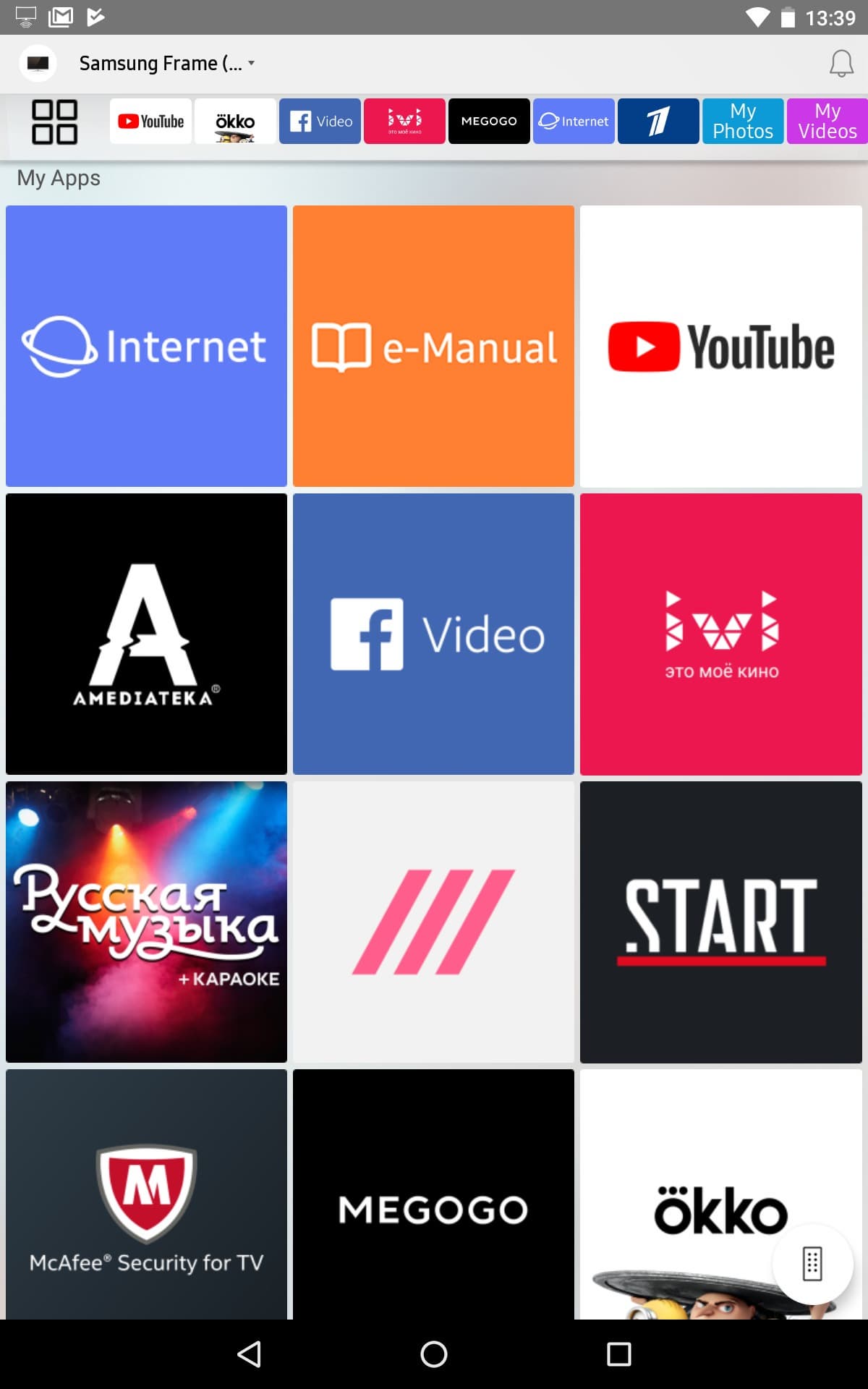Launch the YouTube tile in My Apps
The width and height of the screenshot is (868, 1389).
720,346
